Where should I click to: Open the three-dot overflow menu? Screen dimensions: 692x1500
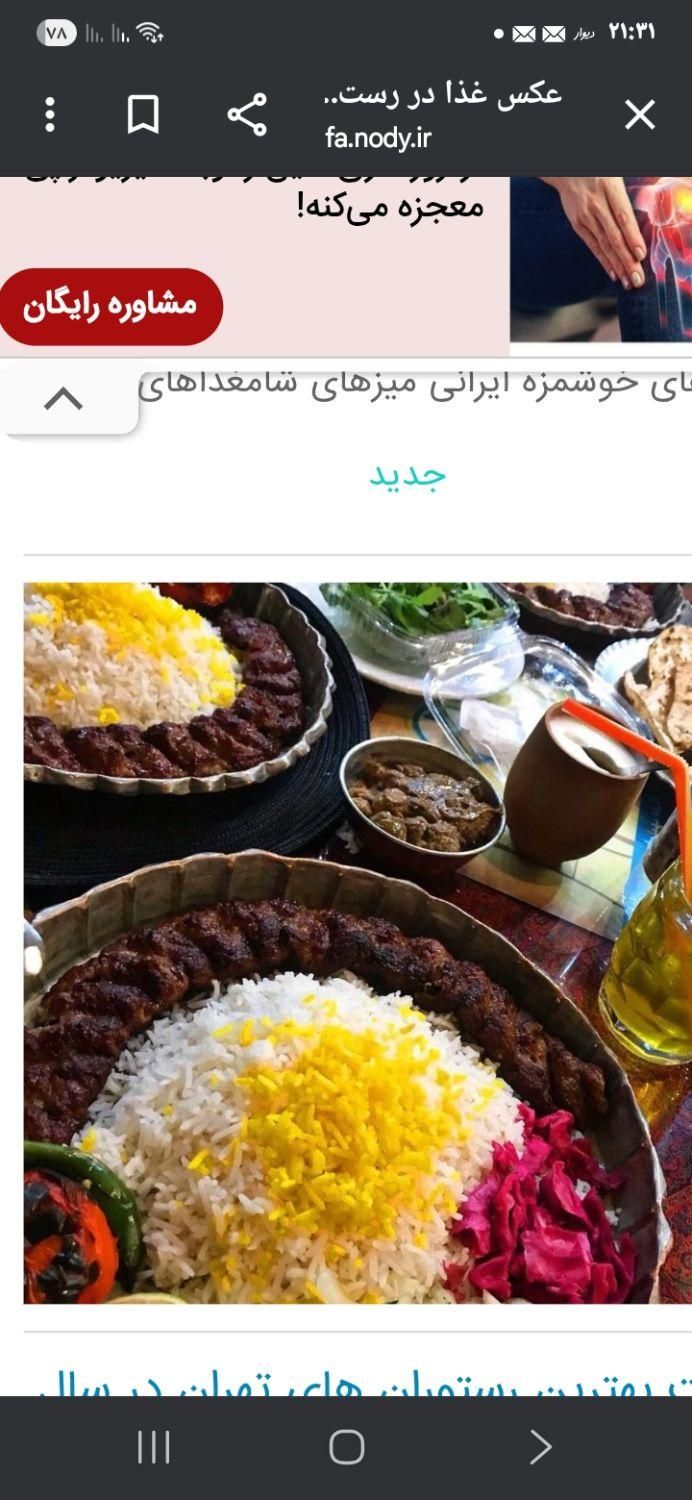[50, 115]
